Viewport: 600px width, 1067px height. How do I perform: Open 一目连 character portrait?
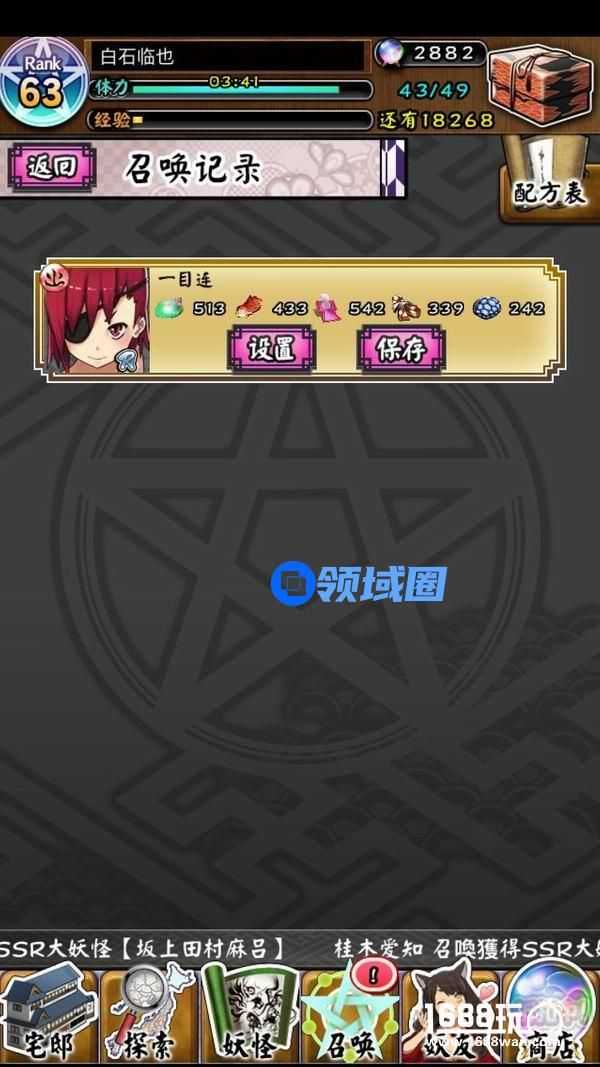97,320
